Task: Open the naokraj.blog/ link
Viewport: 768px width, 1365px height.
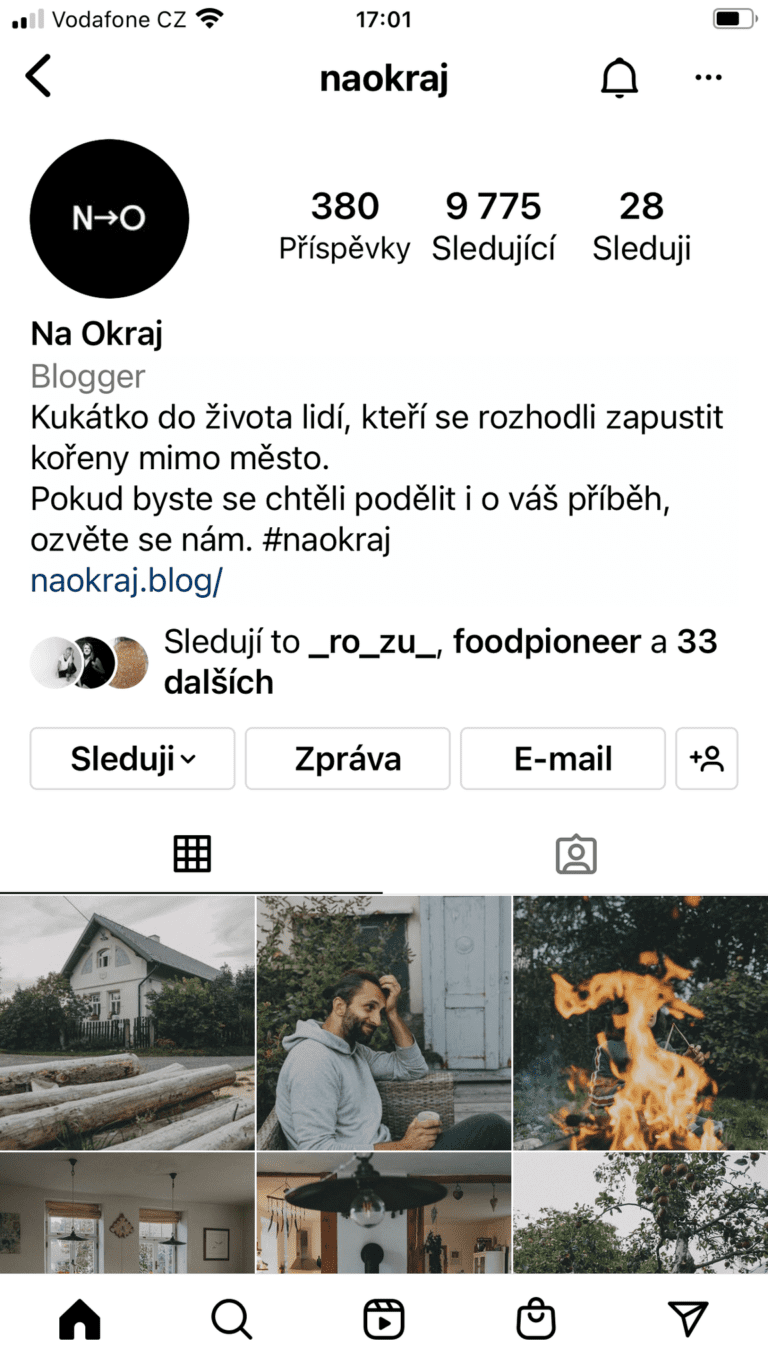Action: [126, 582]
